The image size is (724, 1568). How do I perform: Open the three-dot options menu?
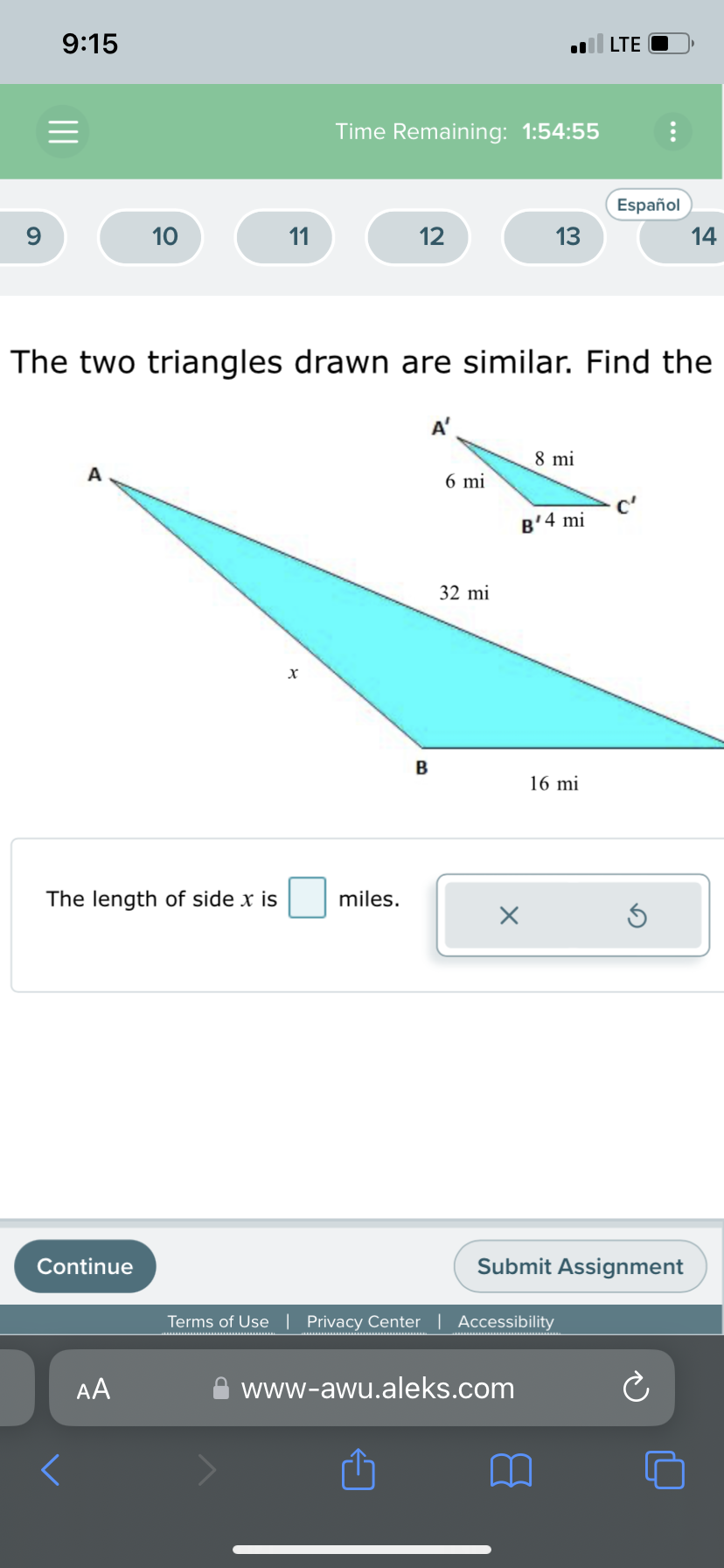pos(672,131)
